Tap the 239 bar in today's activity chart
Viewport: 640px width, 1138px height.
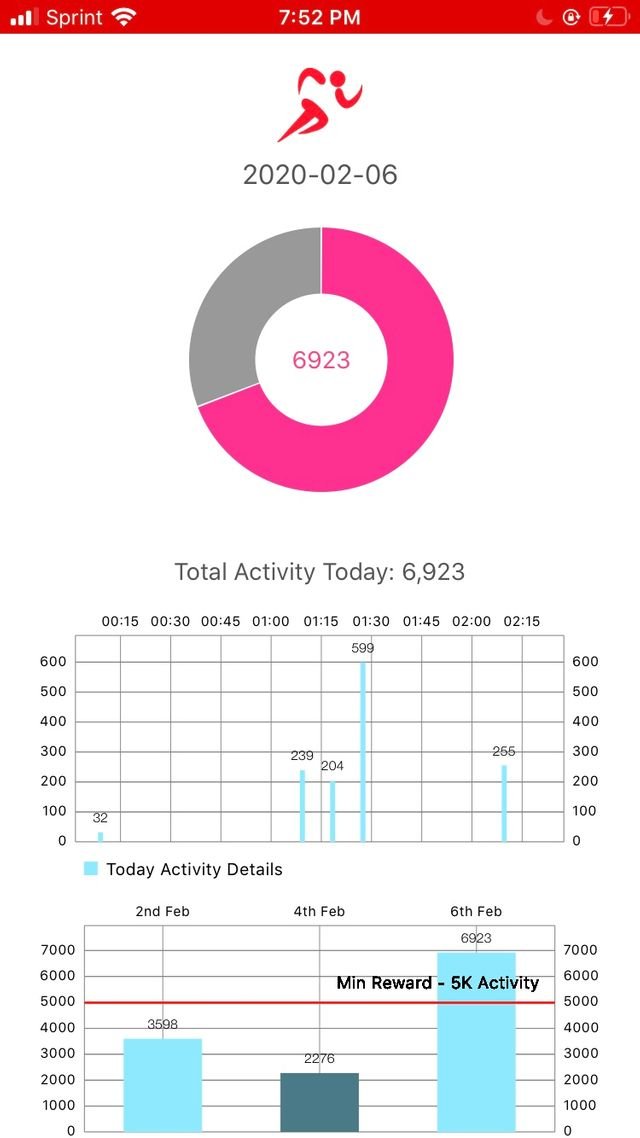click(x=302, y=805)
